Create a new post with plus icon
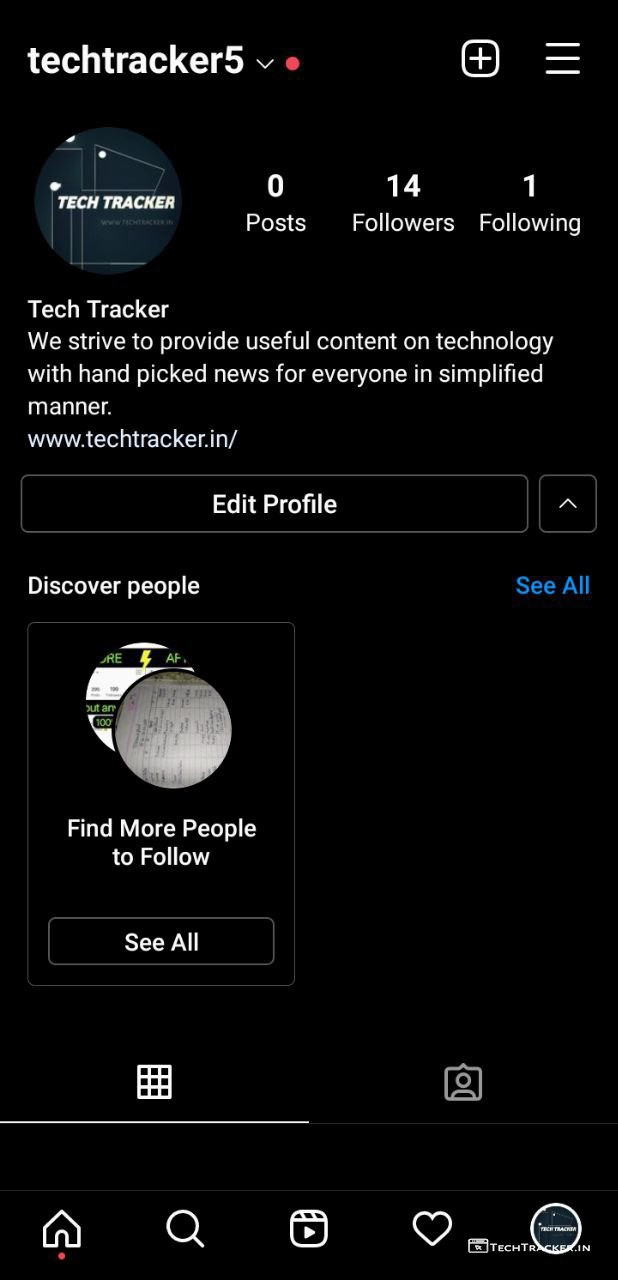 pyautogui.click(x=480, y=59)
